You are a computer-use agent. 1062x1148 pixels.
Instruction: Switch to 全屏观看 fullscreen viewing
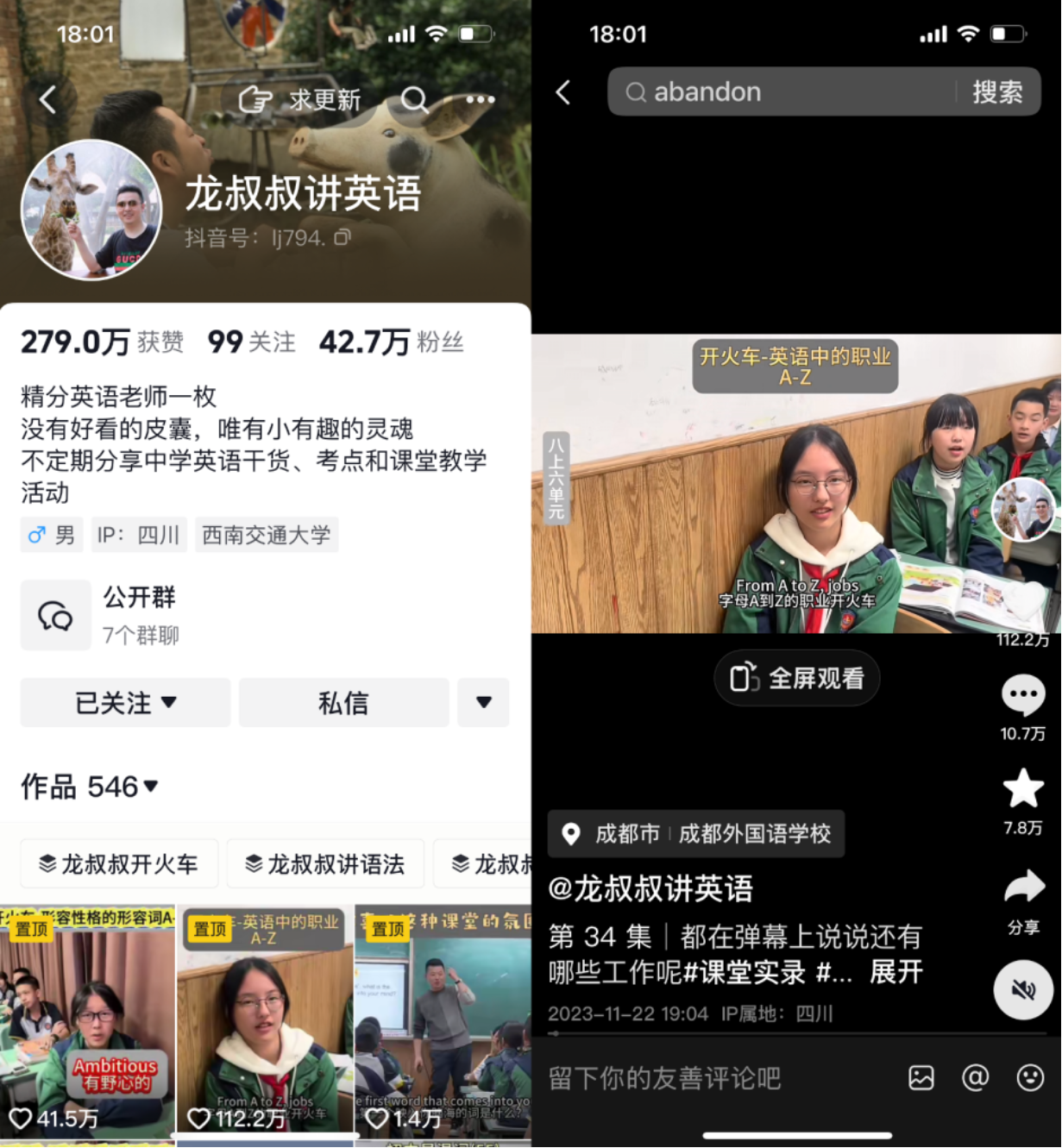pos(796,678)
